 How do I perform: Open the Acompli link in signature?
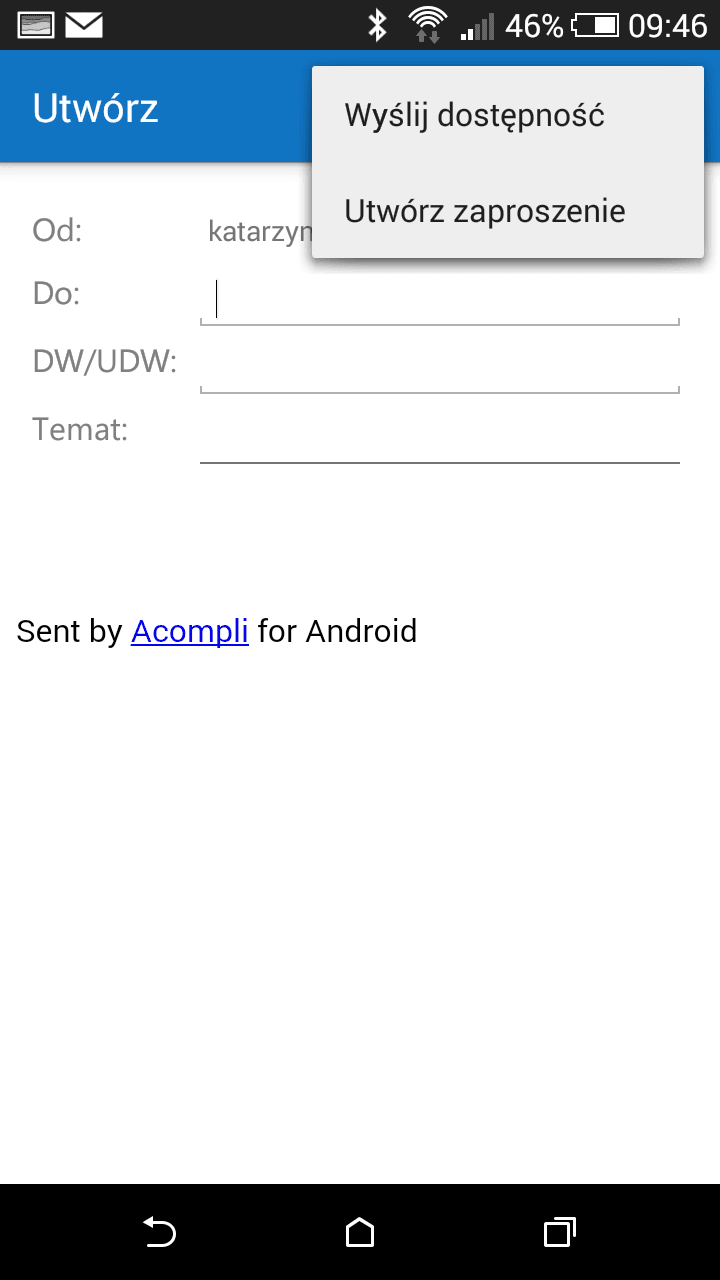click(190, 631)
